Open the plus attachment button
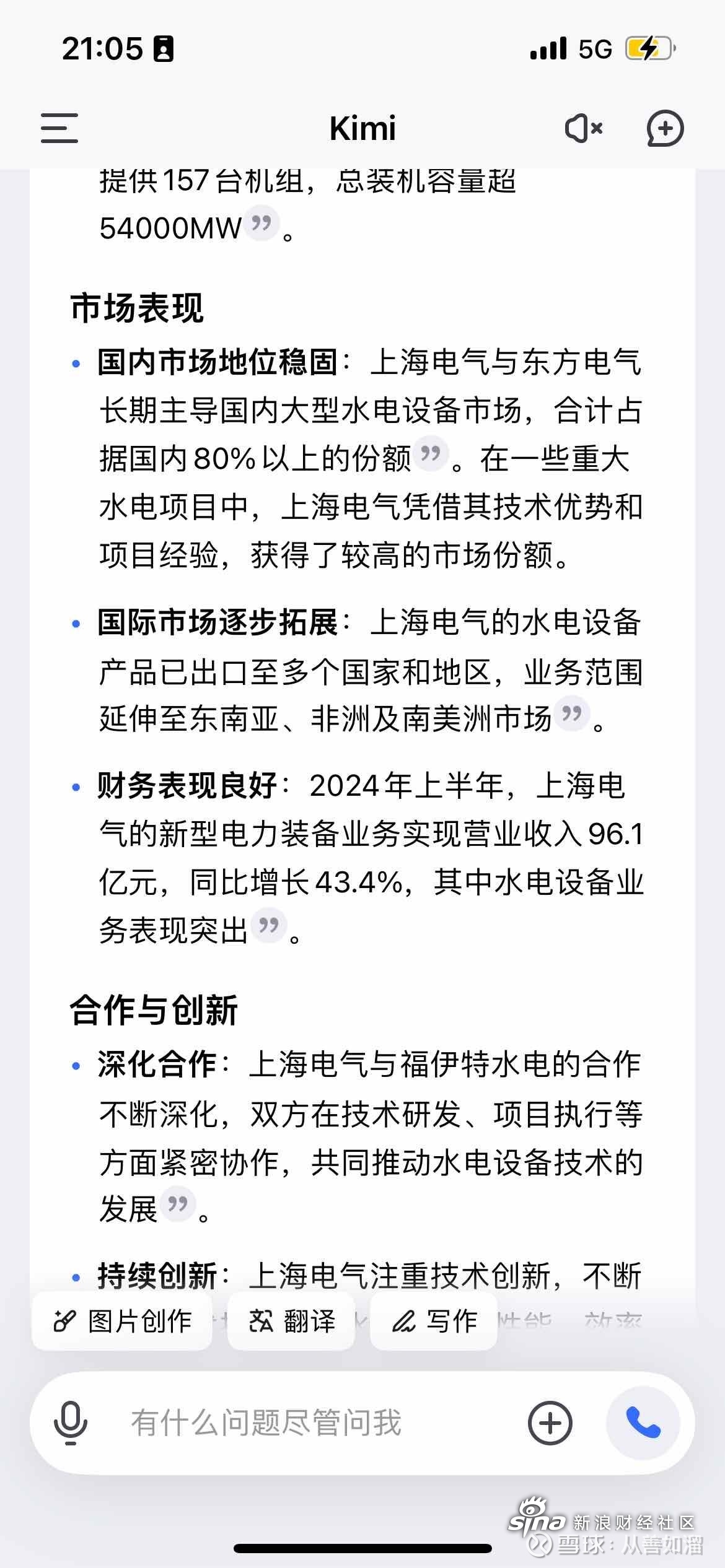Viewport: 725px width, 1568px height. point(550,1423)
